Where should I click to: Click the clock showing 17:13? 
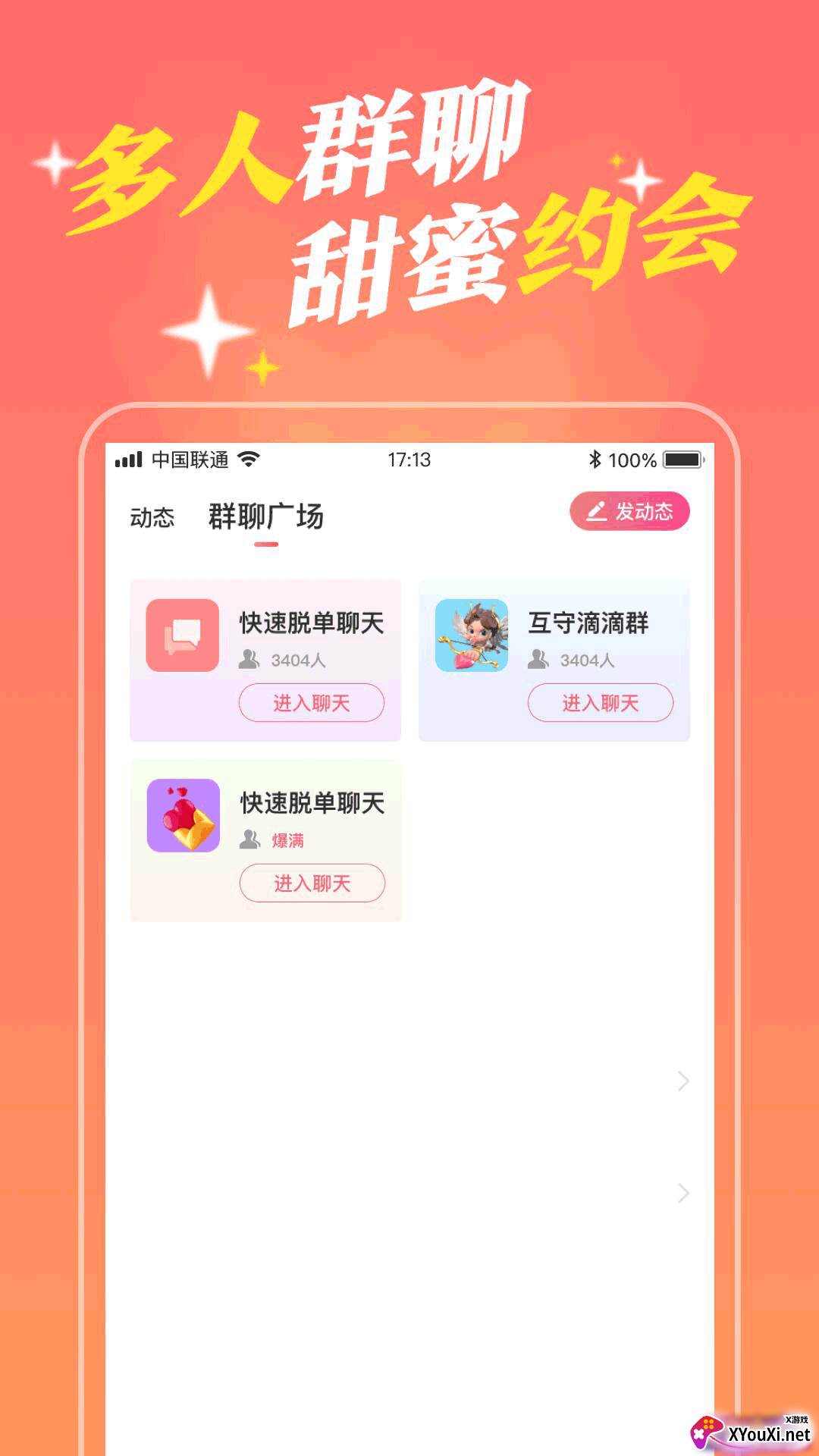pos(409,459)
